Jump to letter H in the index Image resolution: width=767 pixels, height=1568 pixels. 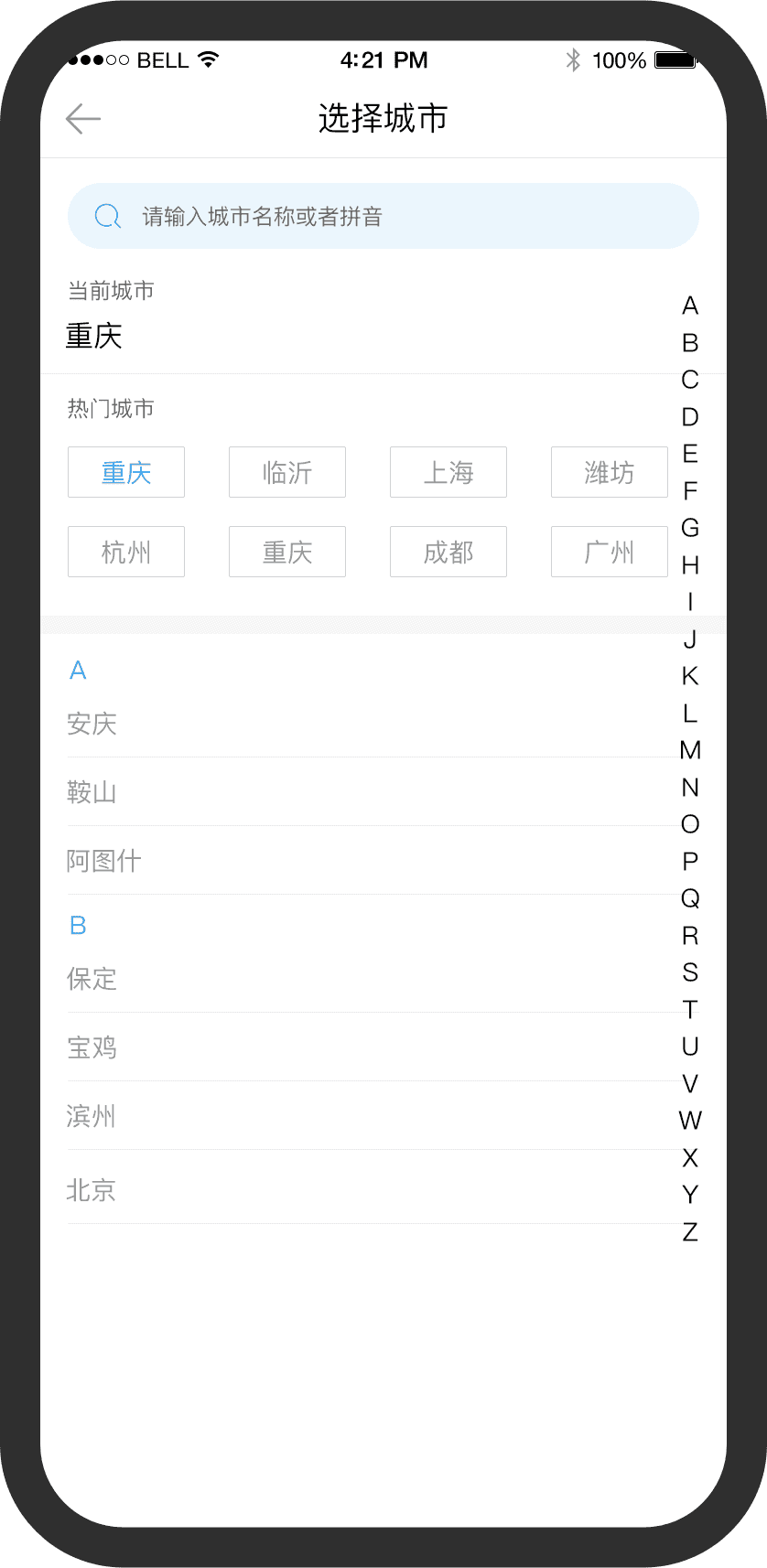690,565
